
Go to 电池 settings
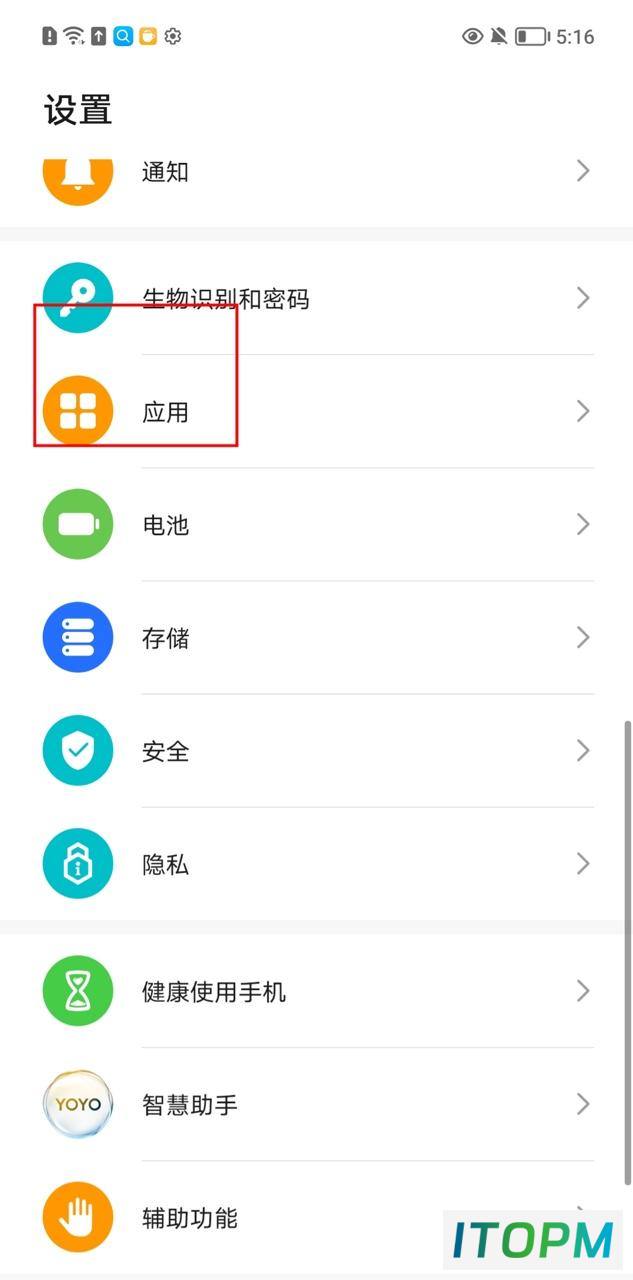316,524
